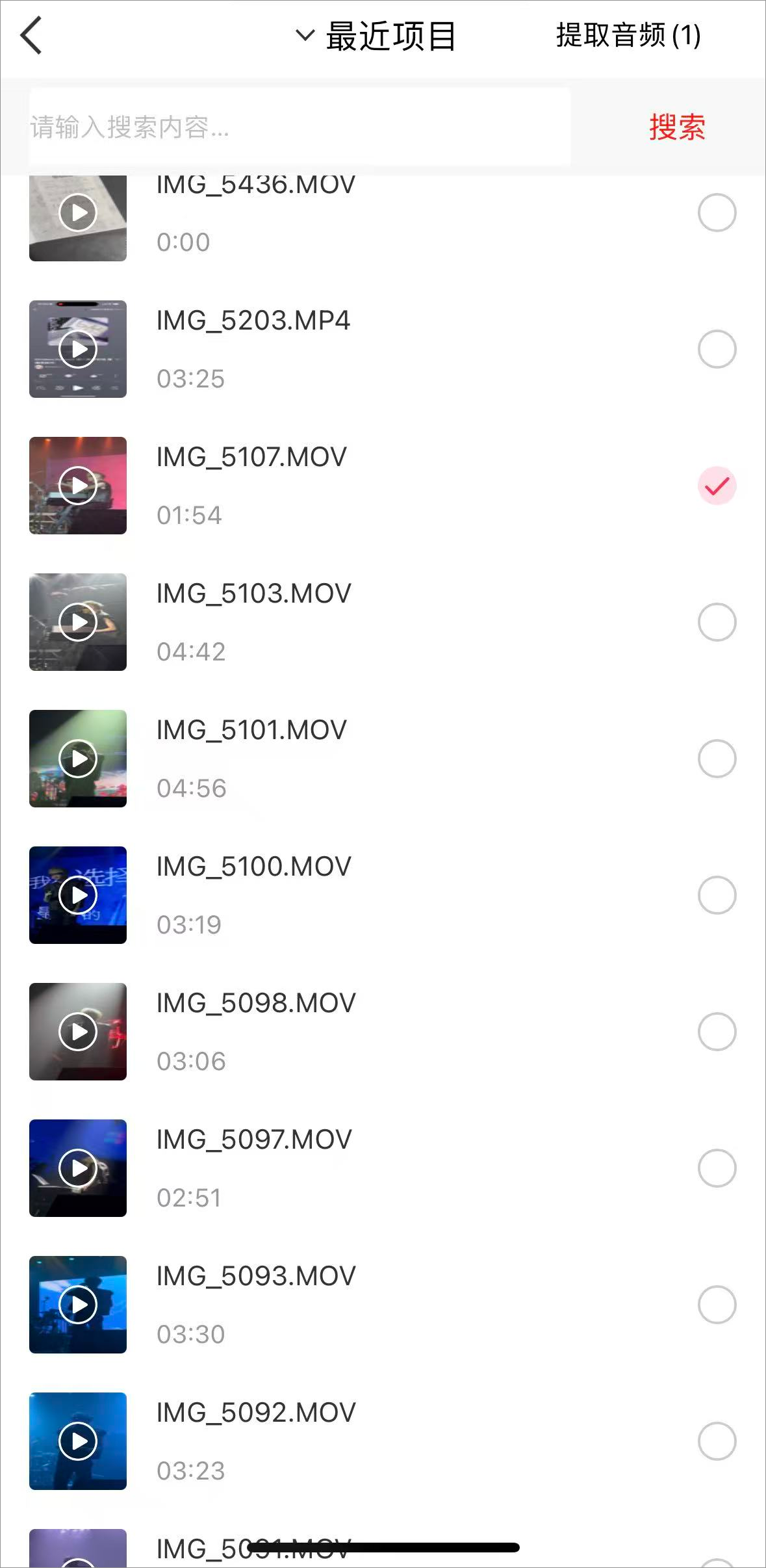Tap 提取音频 (1) to extract audio
The width and height of the screenshot is (766, 1568).
(x=628, y=36)
